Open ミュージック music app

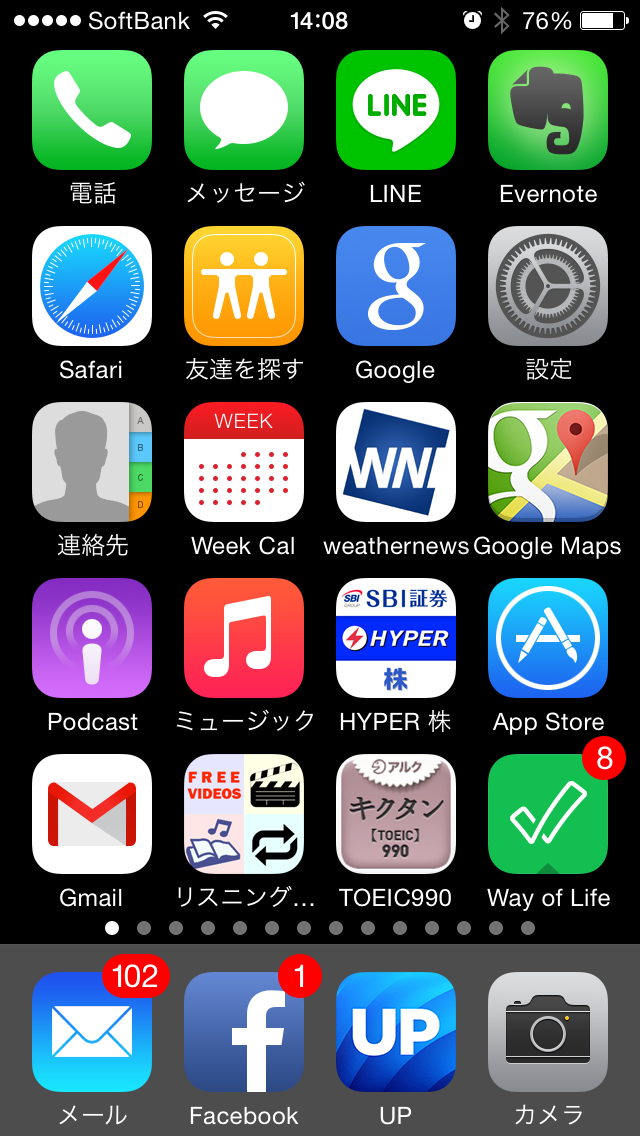244,638
